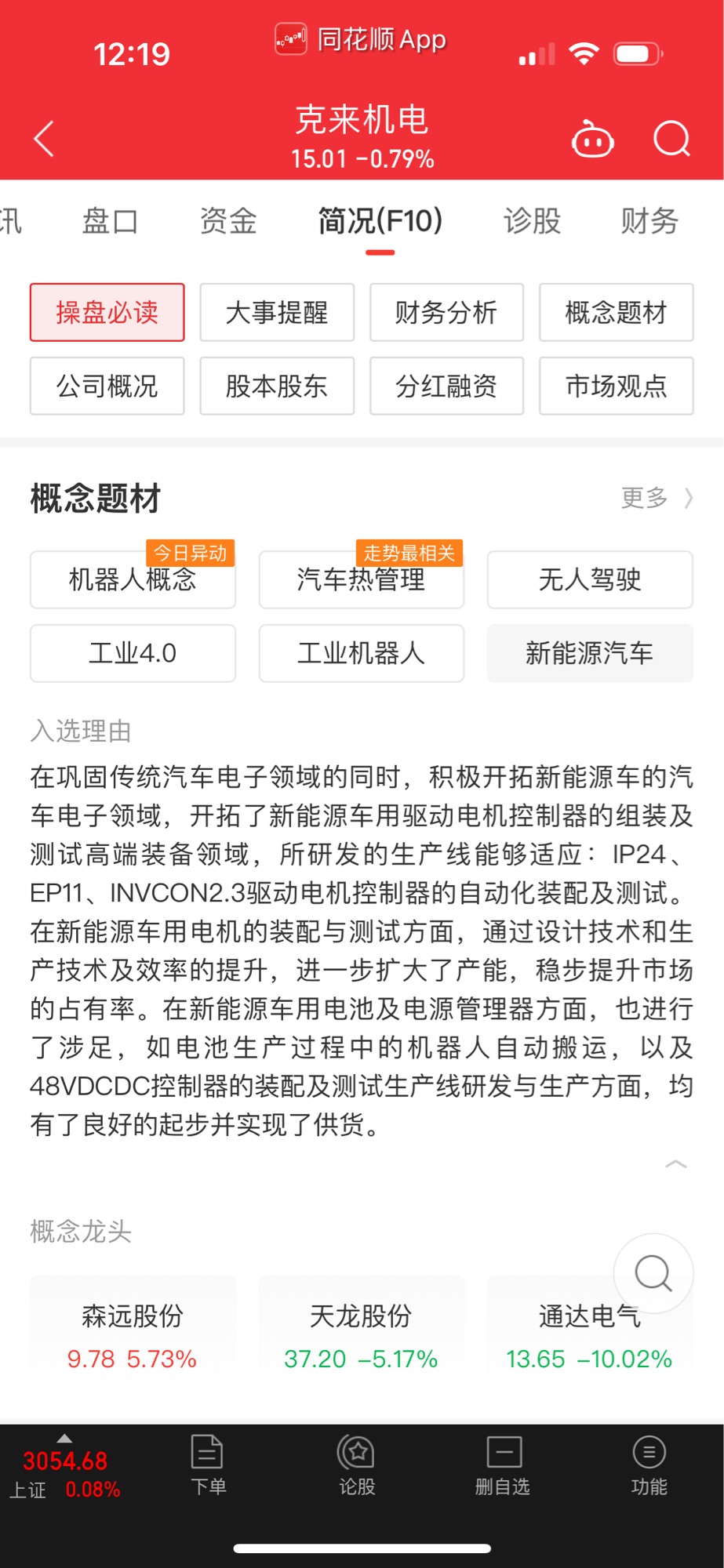Screen dimensions: 724x1568
Task: Select the 大事提醒 section button
Action: (277, 312)
